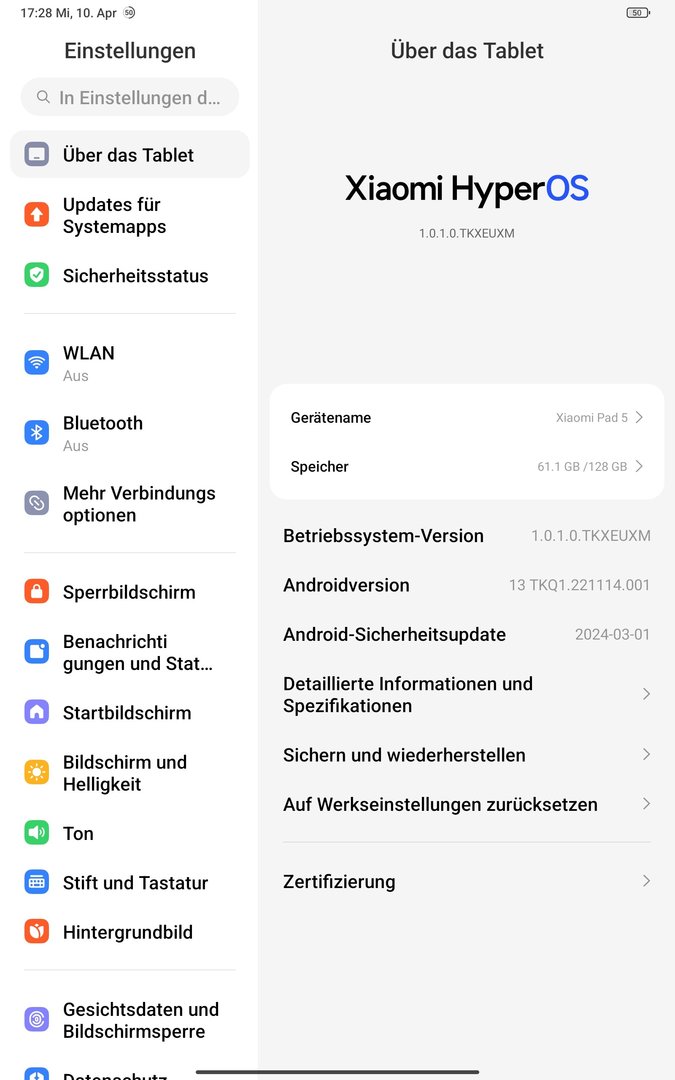The image size is (675, 1080).
Task: Open Zertifizierung
Action: pyautogui.click(x=466, y=881)
